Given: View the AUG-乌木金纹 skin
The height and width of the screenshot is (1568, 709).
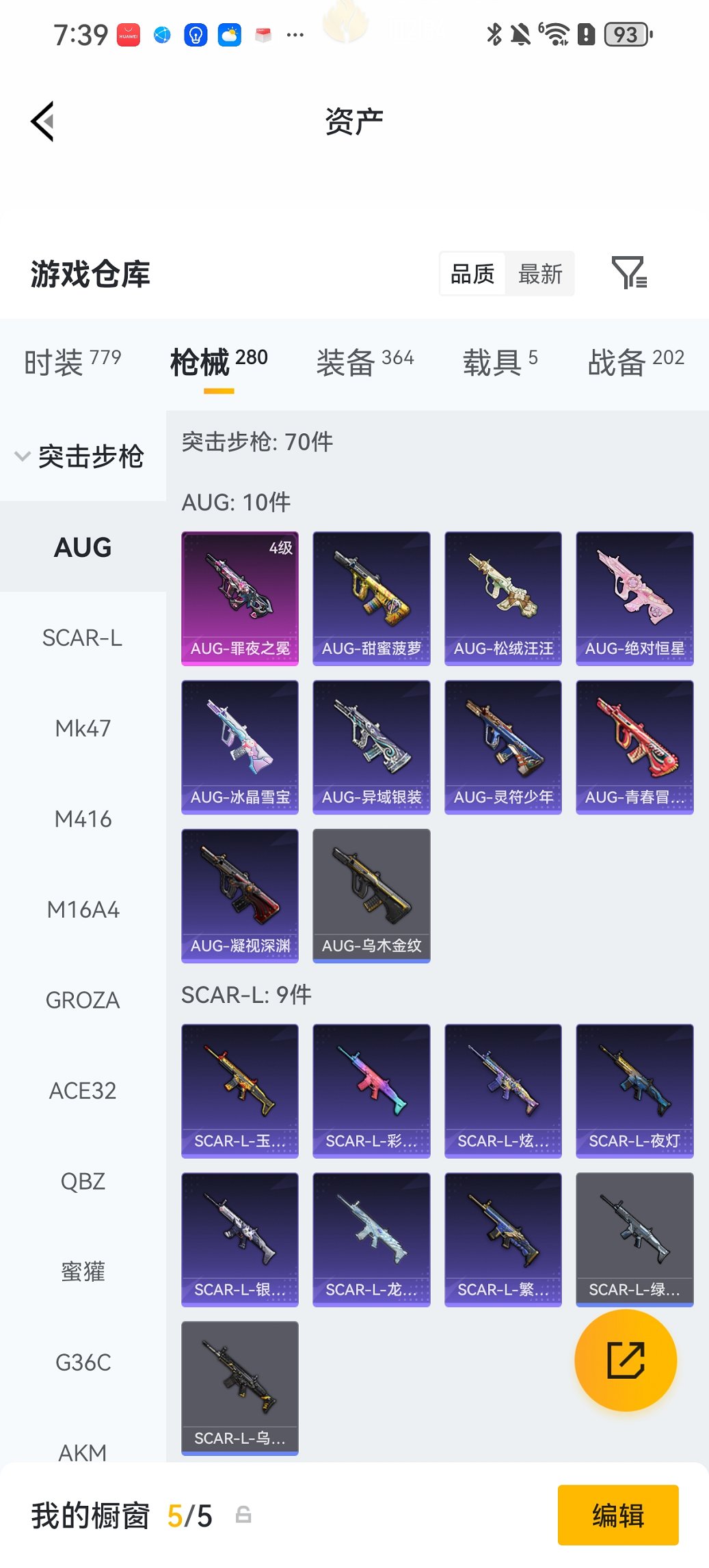Looking at the screenshot, I should click(x=371, y=895).
